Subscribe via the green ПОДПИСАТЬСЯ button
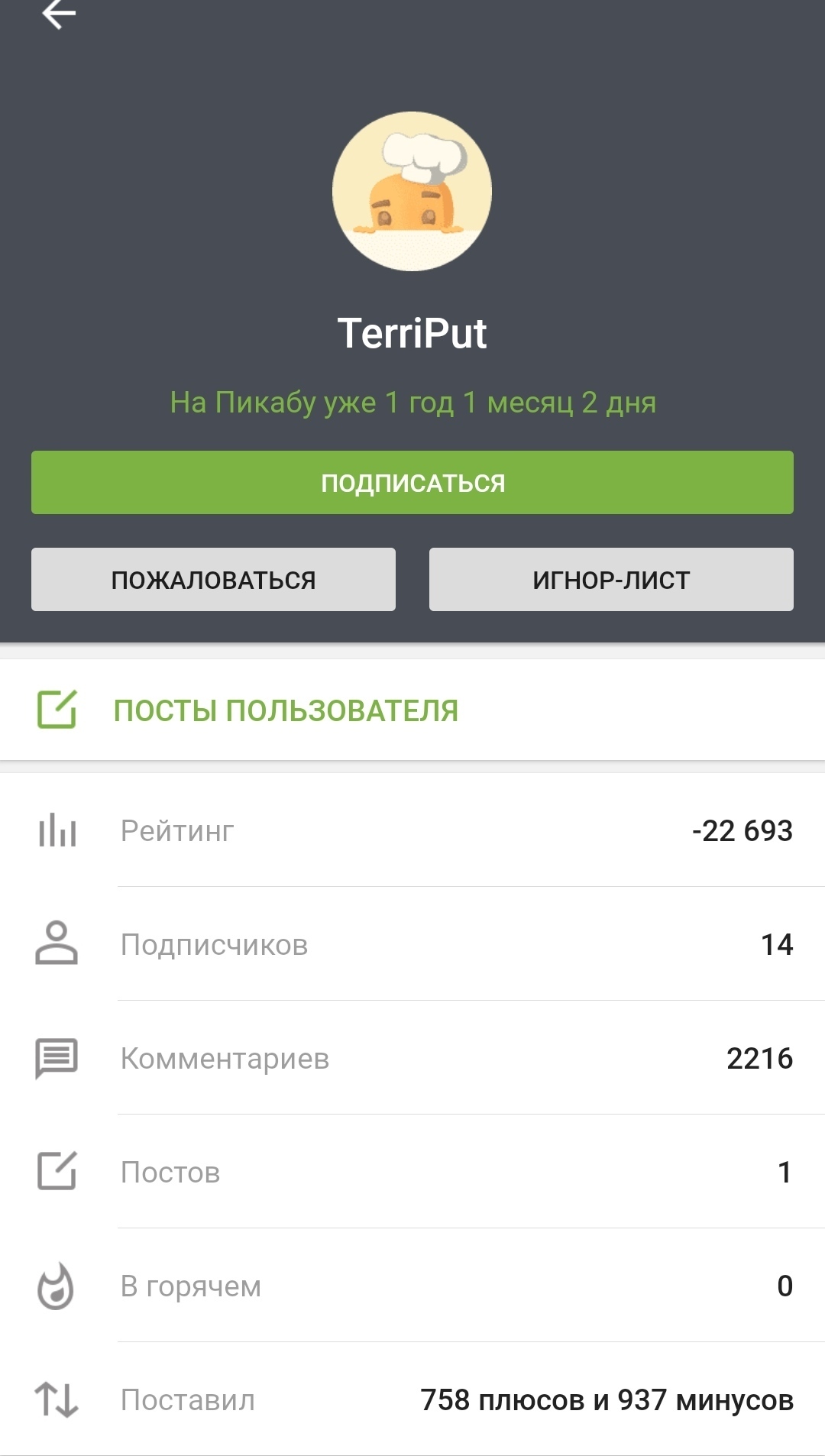Screen dimensions: 825x1456 (412, 482)
